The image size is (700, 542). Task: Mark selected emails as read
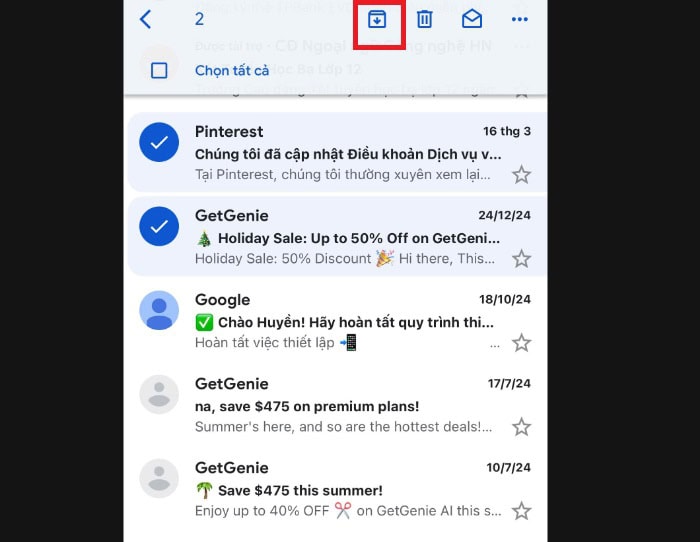click(x=472, y=19)
